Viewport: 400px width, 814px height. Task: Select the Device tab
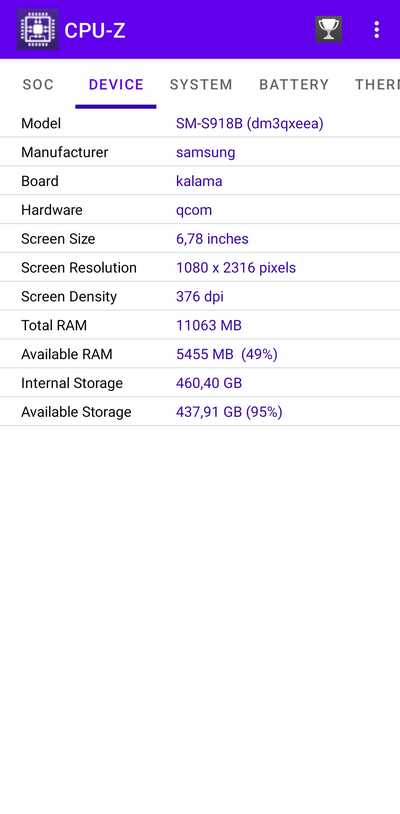pyautogui.click(x=116, y=85)
